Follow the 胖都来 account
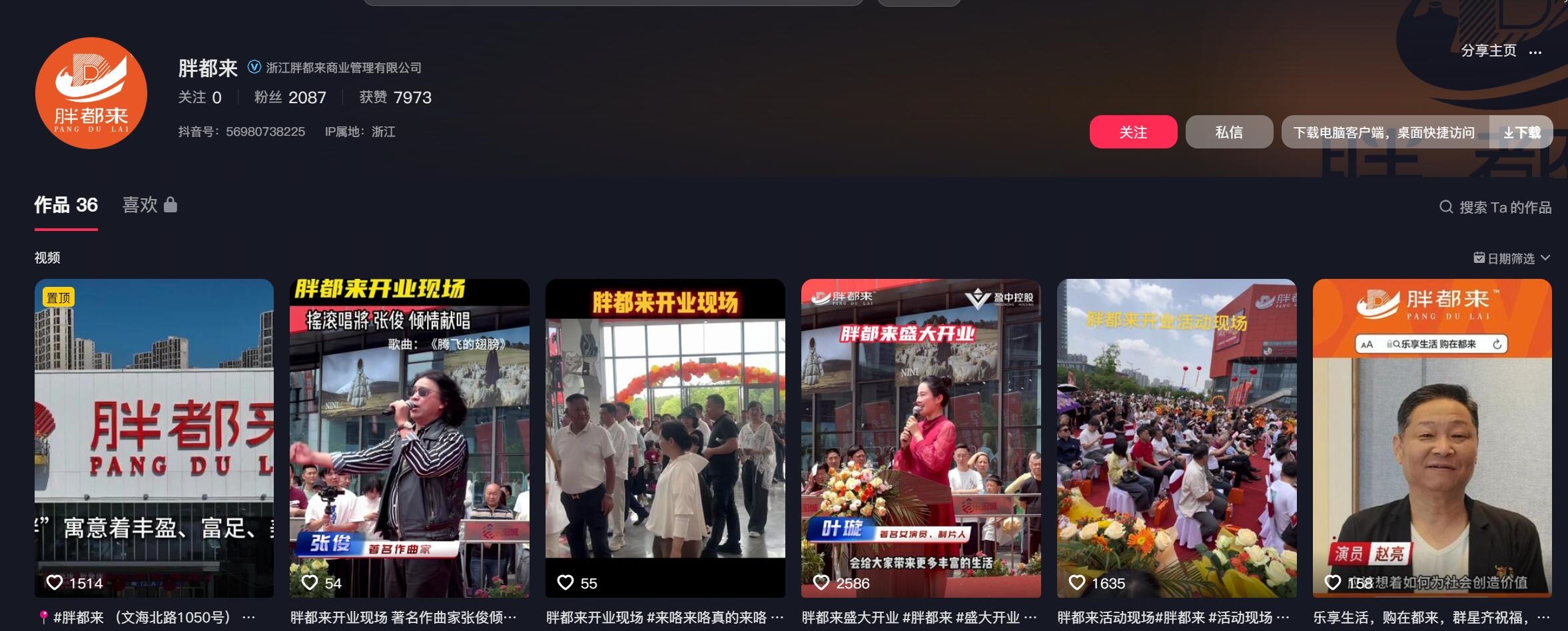Image resolution: width=1568 pixels, height=631 pixels. tap(1132, 132)
